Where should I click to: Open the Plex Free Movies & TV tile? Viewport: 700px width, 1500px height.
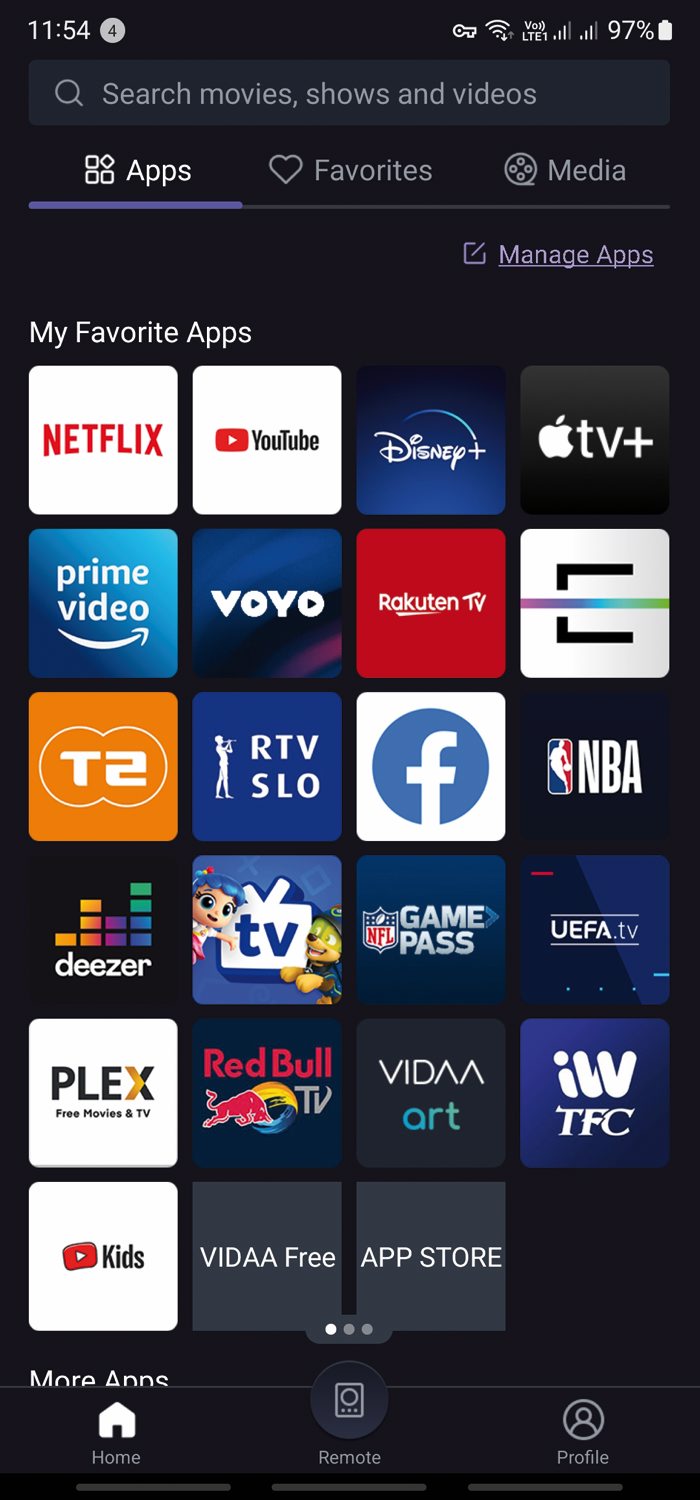click(103, 1092)
